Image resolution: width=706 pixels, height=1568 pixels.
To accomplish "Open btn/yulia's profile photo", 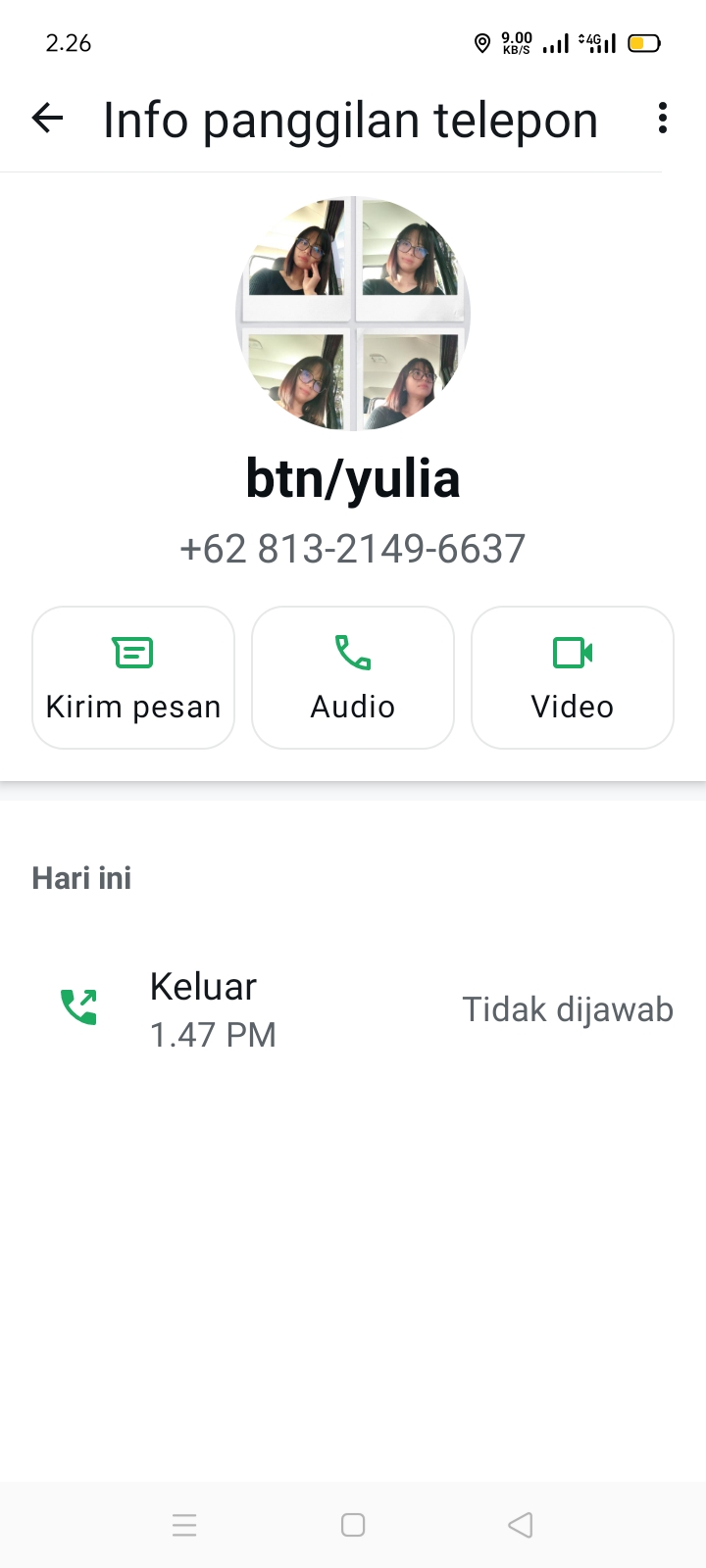I will pos(353,312).
